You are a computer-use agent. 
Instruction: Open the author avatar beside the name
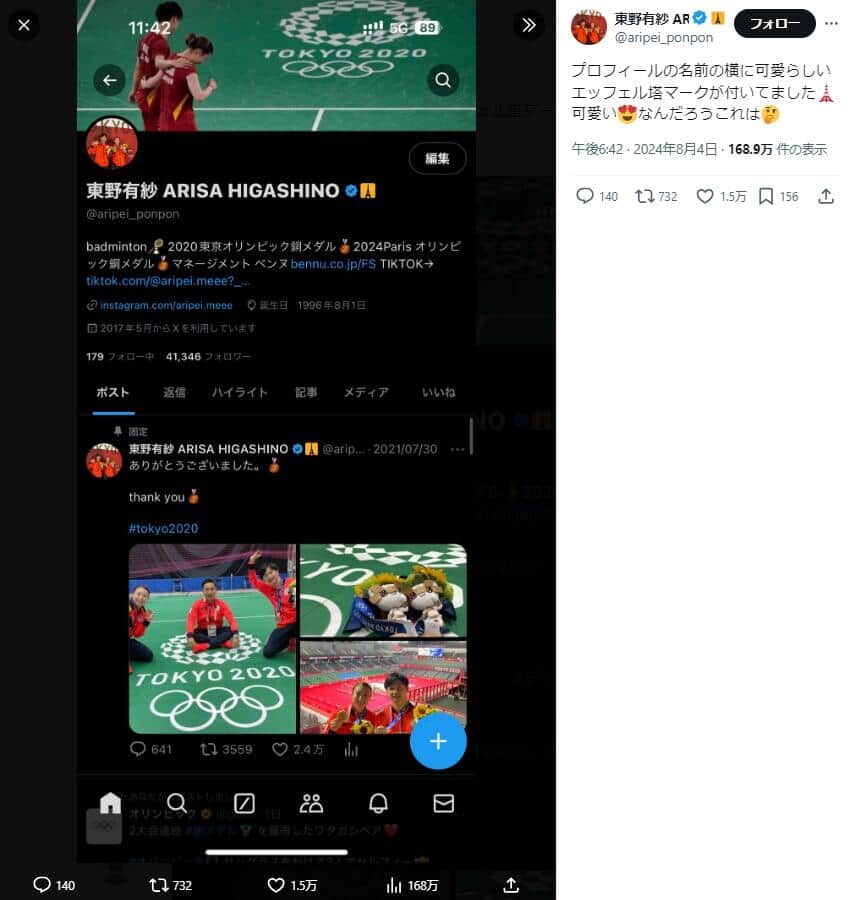pos(589,27)
